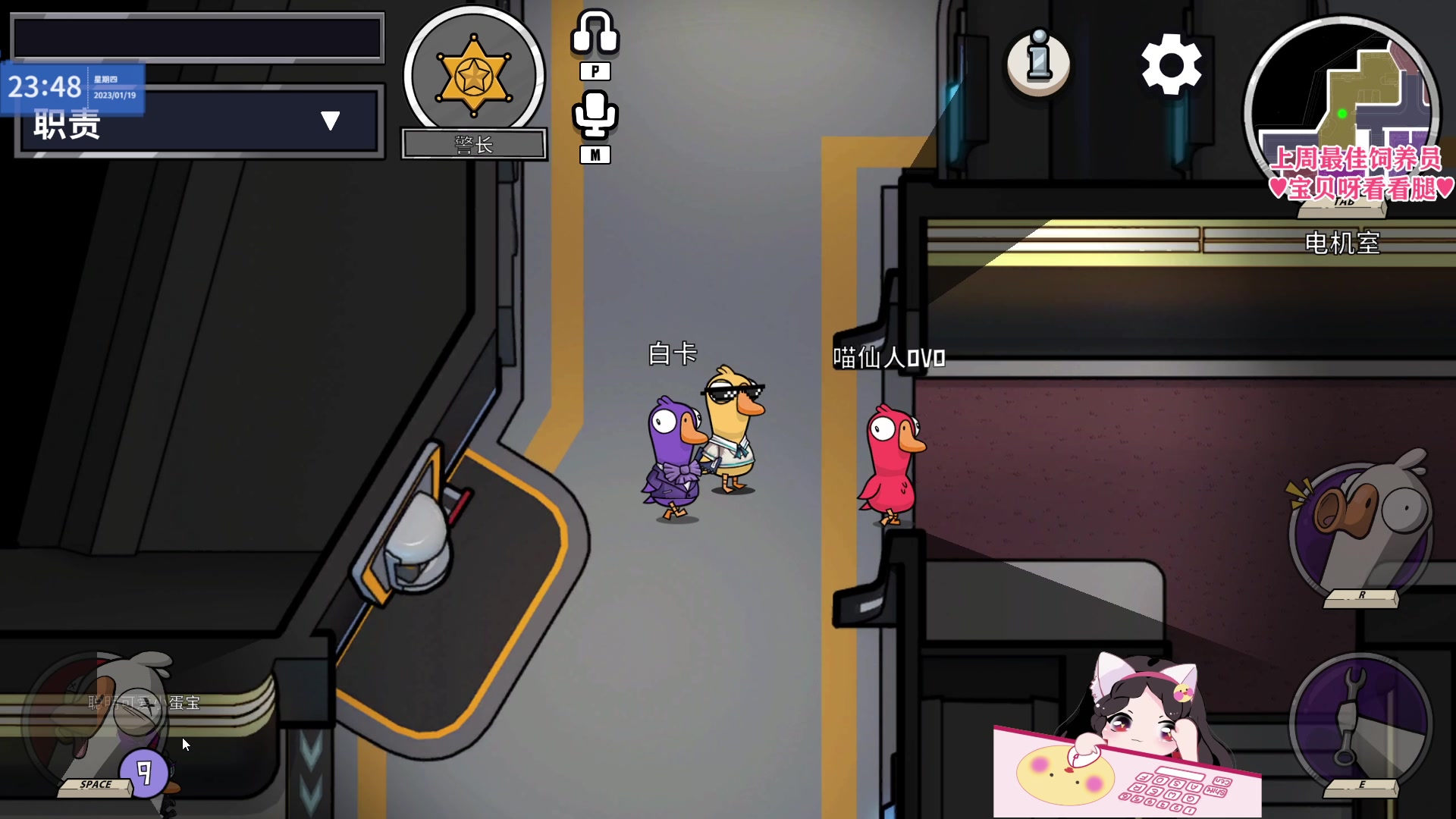This screenshot has width=1456, height=819.
Task: Tap the 警长 sheriff role badge
Action: (473, 76)
